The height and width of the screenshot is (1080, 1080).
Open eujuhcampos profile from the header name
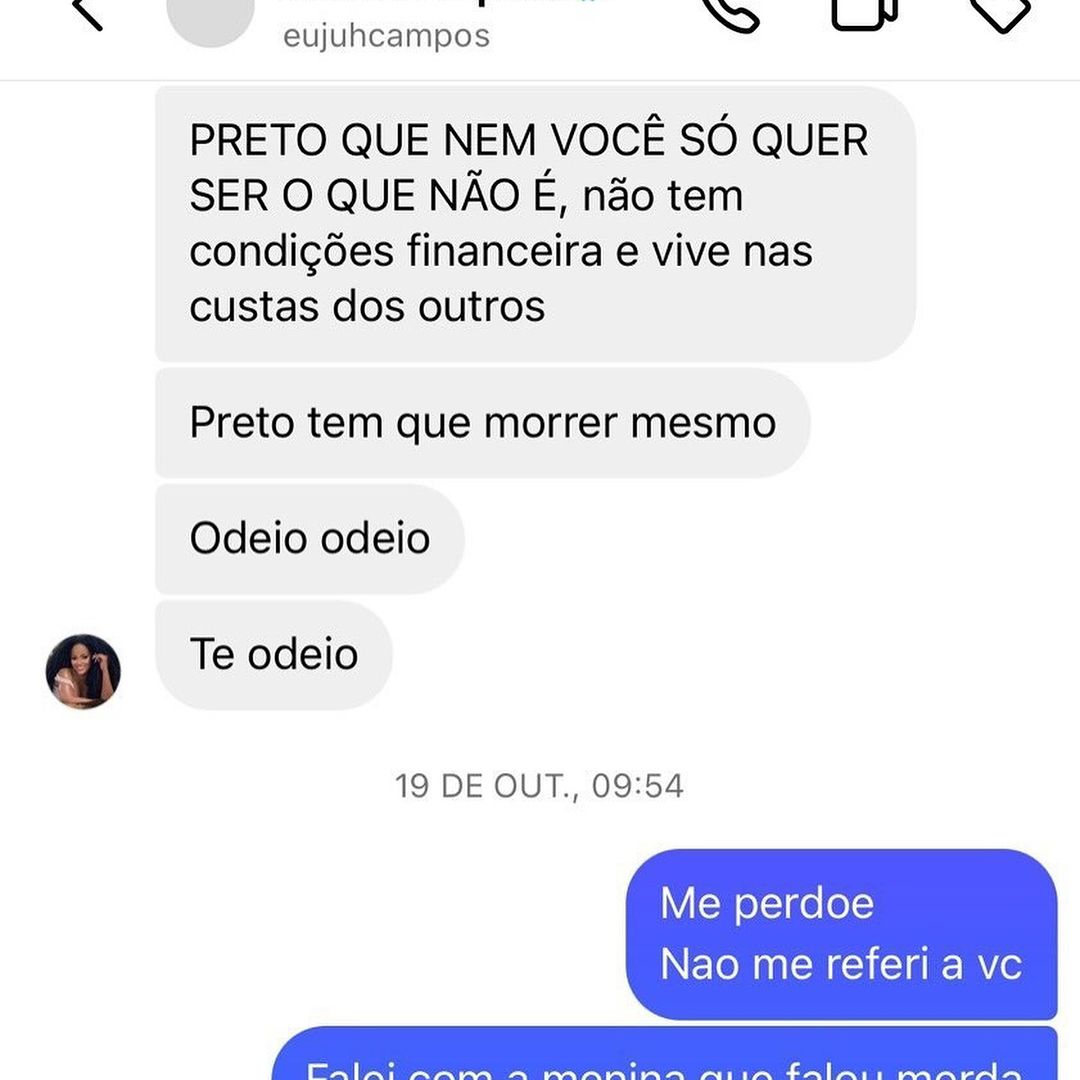pos(386,36)
